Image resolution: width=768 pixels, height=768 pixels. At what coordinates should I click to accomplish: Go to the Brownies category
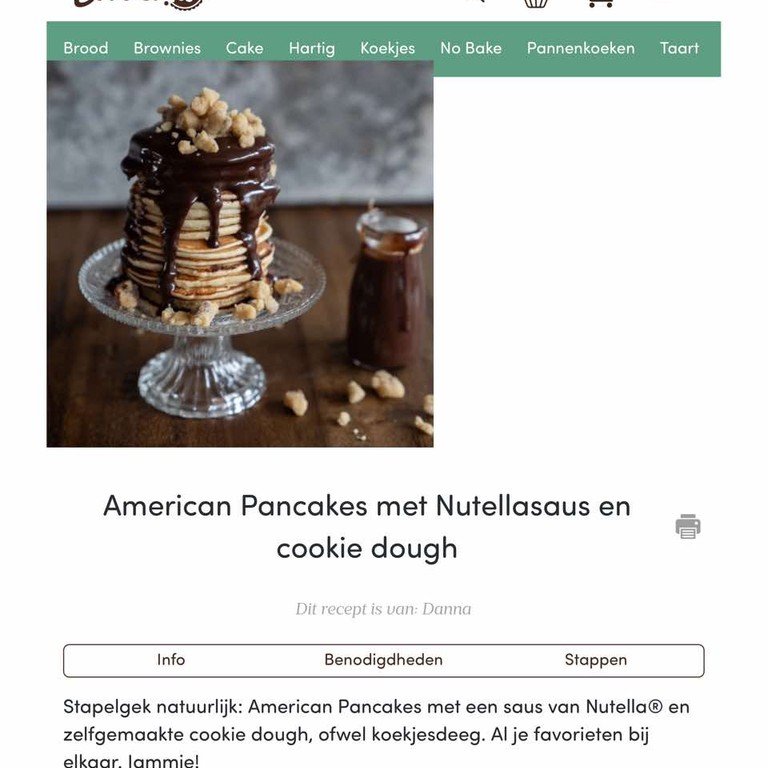[x=167, y=48]
